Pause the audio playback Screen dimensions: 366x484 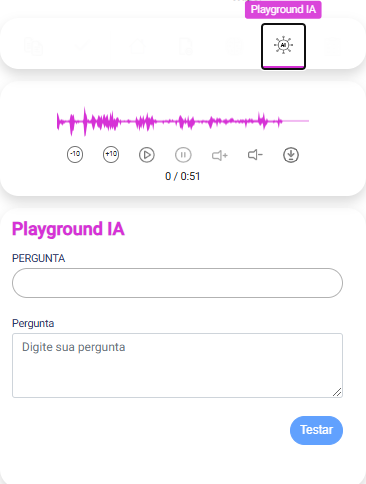tap(183, 155)
